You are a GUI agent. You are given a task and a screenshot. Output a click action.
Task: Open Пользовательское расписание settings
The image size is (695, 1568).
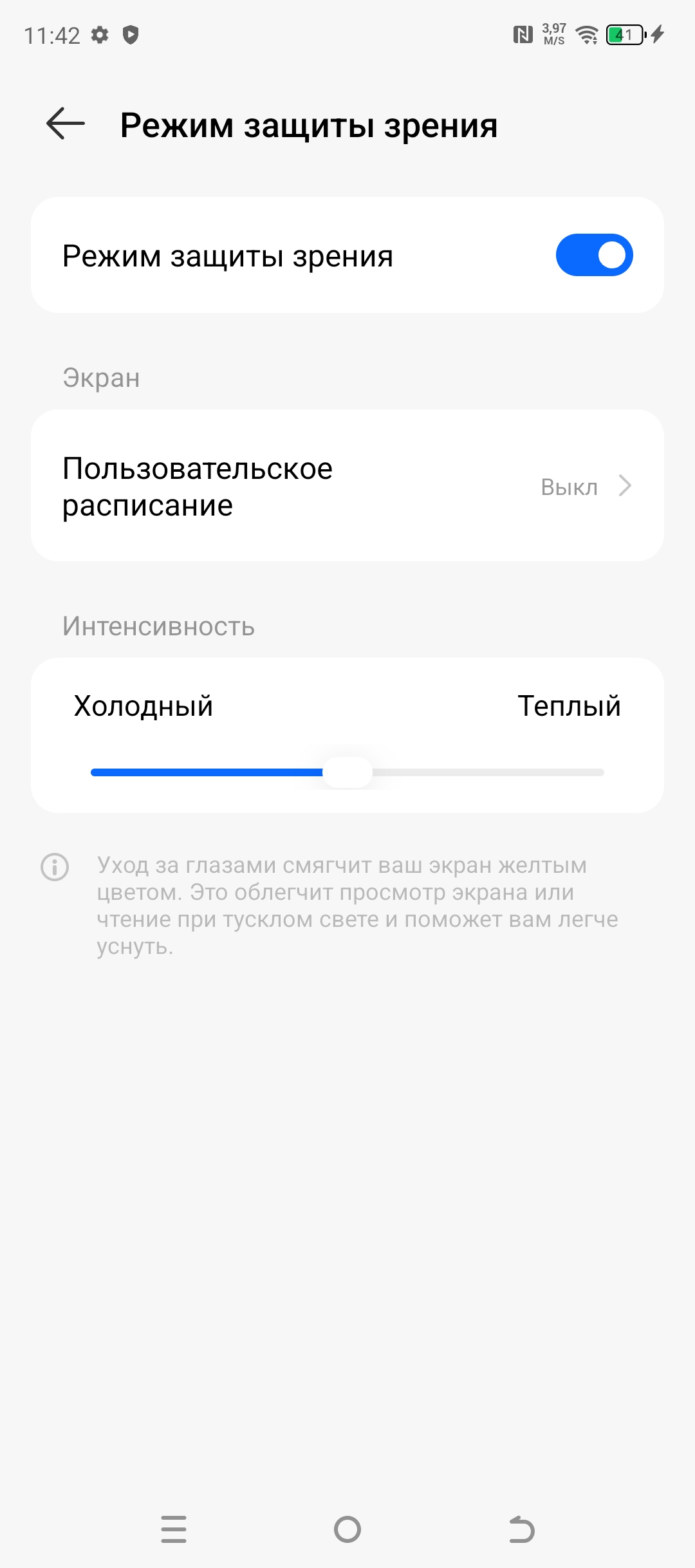click(347, 486)
